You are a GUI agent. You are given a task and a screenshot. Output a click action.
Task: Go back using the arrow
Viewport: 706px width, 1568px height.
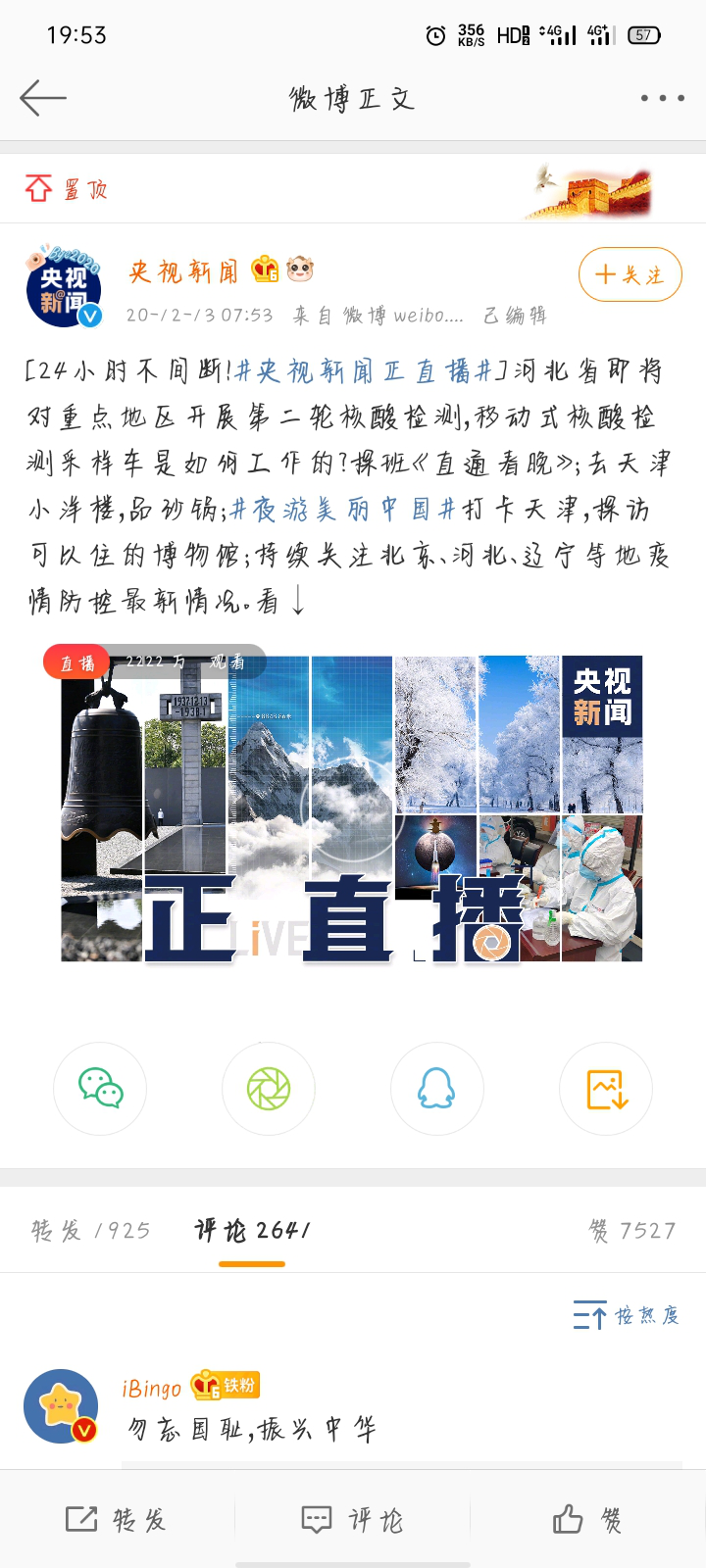43,98
